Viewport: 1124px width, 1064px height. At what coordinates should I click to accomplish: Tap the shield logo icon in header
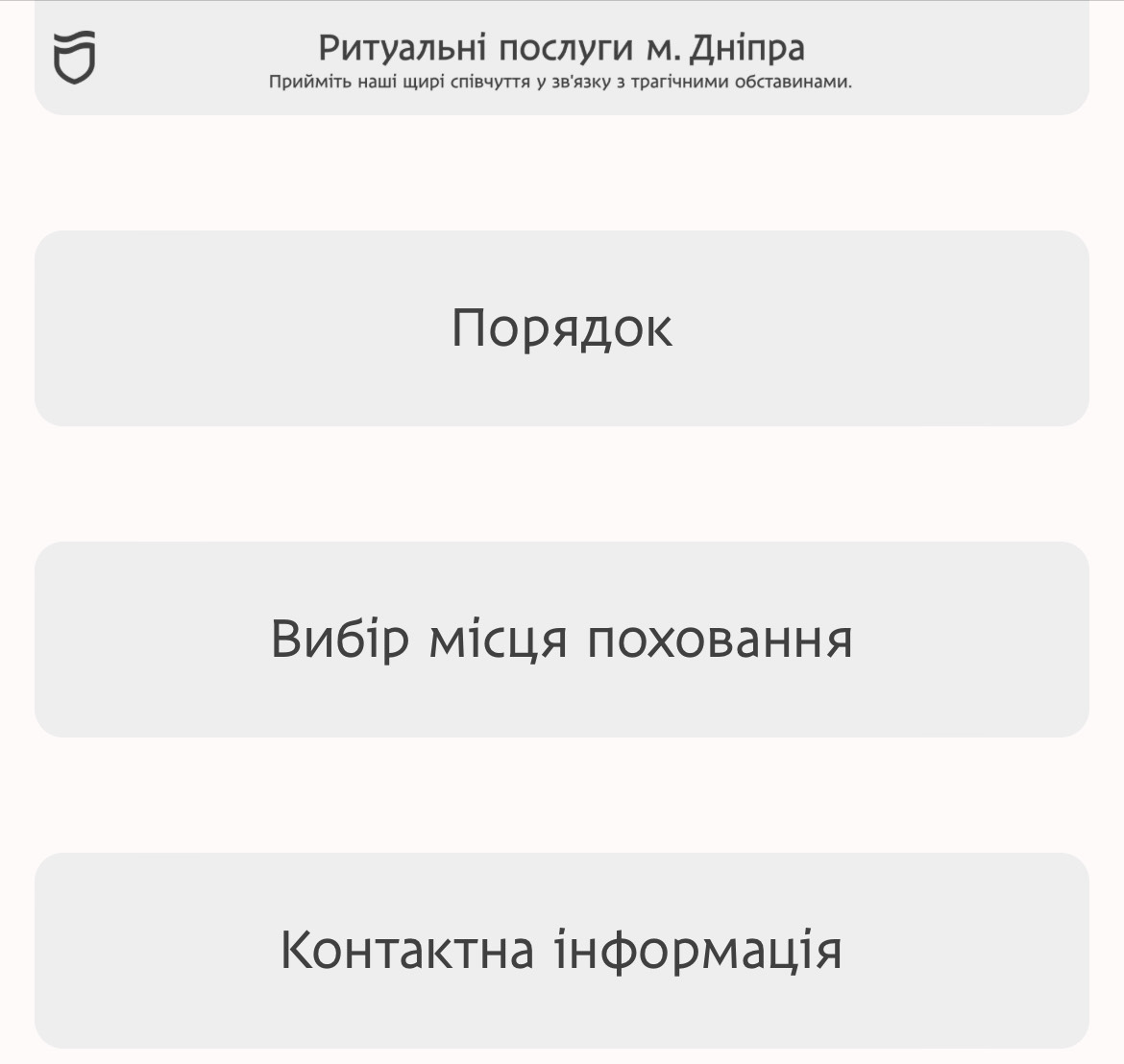74,57
